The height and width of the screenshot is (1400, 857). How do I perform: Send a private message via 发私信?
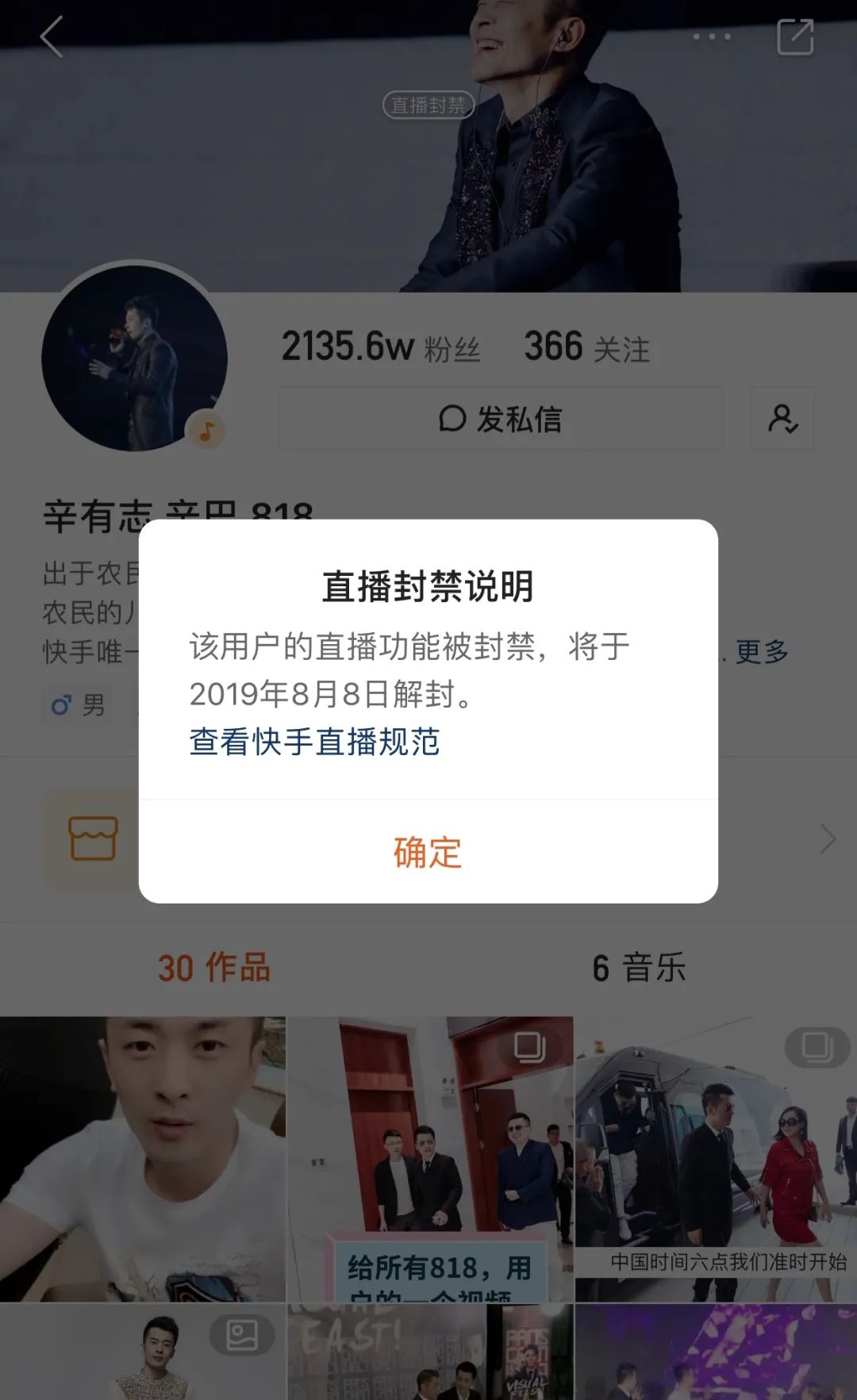click(x=501, y=419)
